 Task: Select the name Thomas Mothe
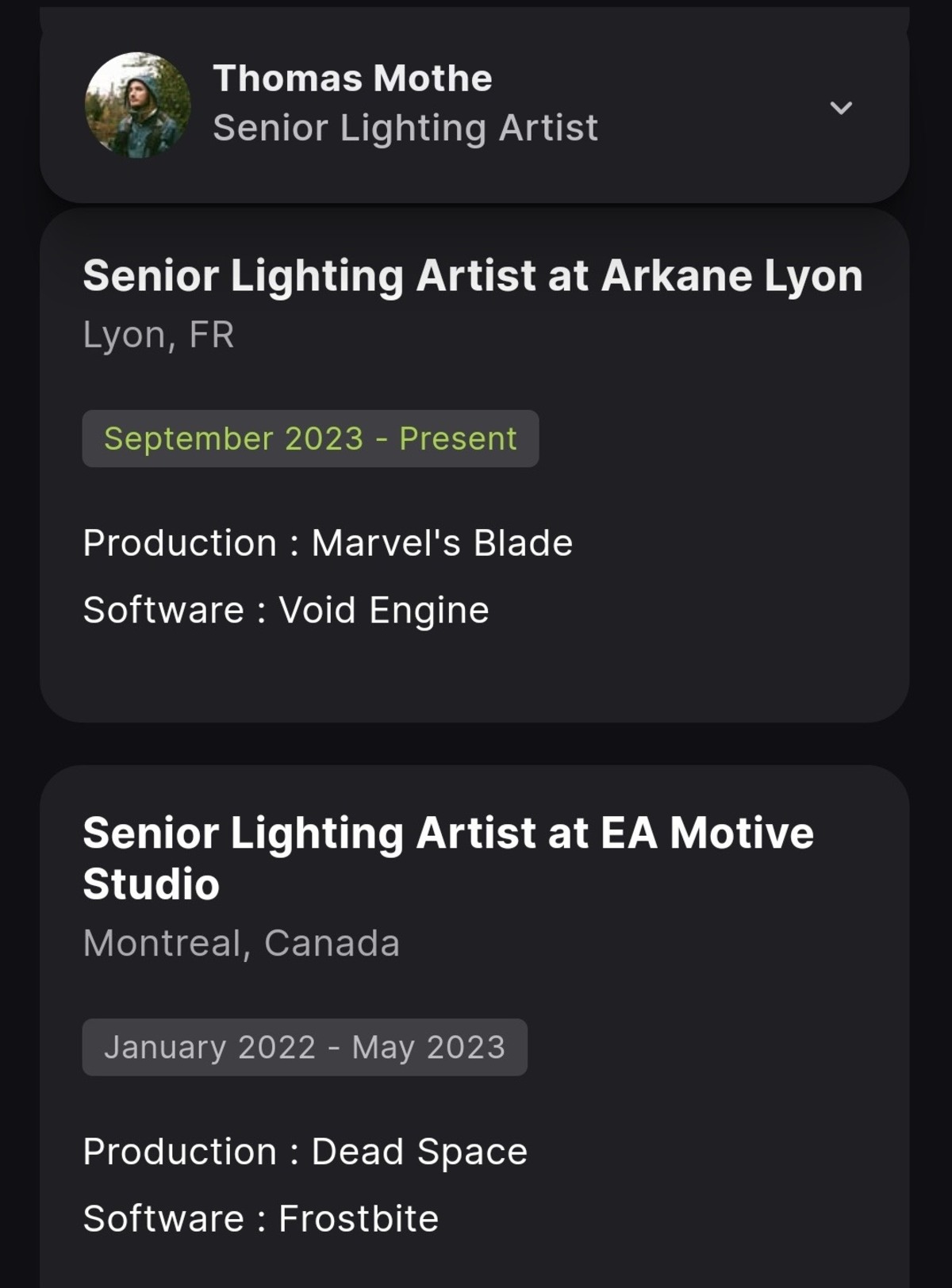coord(352,77)
